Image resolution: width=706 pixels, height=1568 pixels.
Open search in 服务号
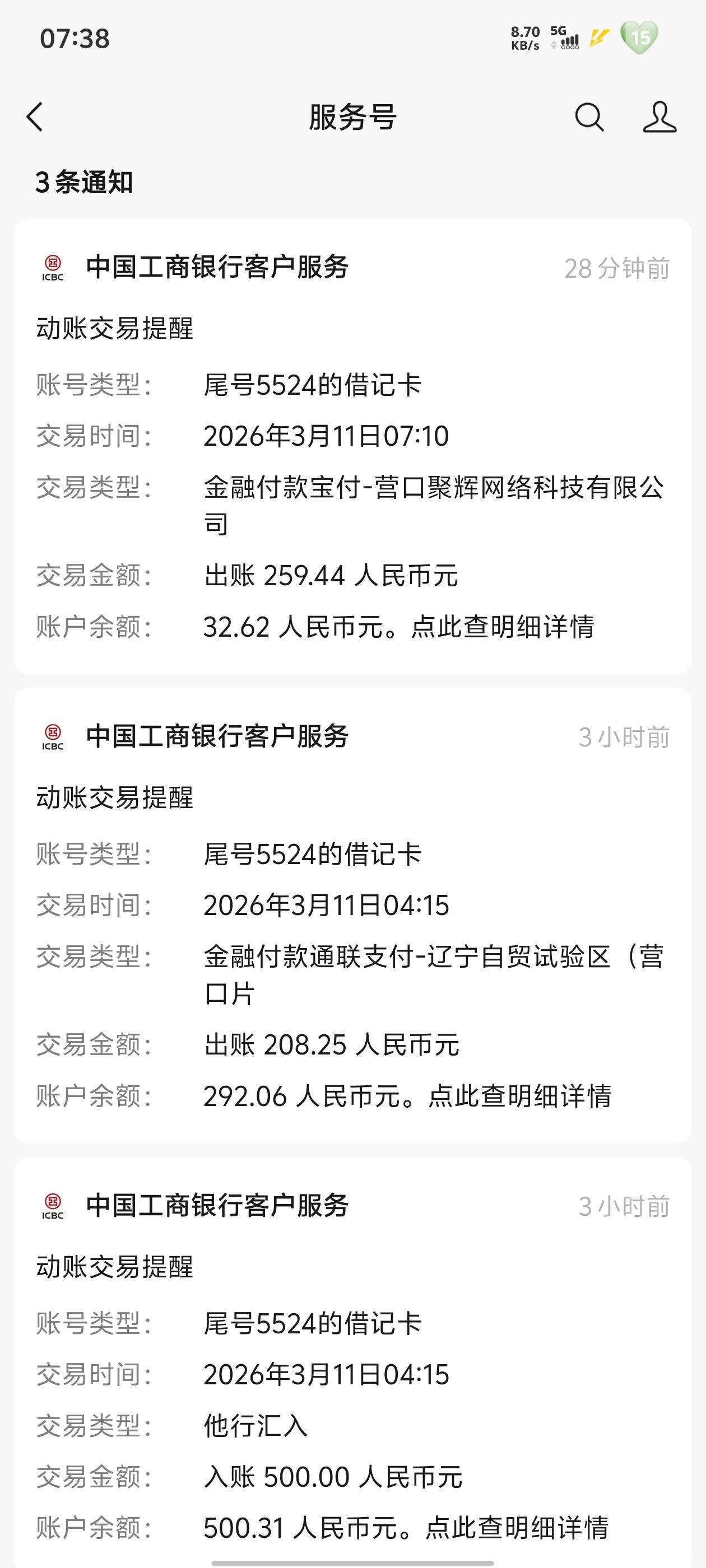click(589, 117)
